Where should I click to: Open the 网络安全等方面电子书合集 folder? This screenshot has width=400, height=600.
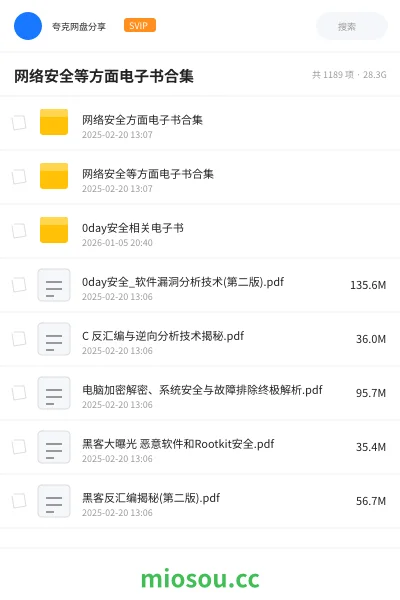click(x=200, y=177)
